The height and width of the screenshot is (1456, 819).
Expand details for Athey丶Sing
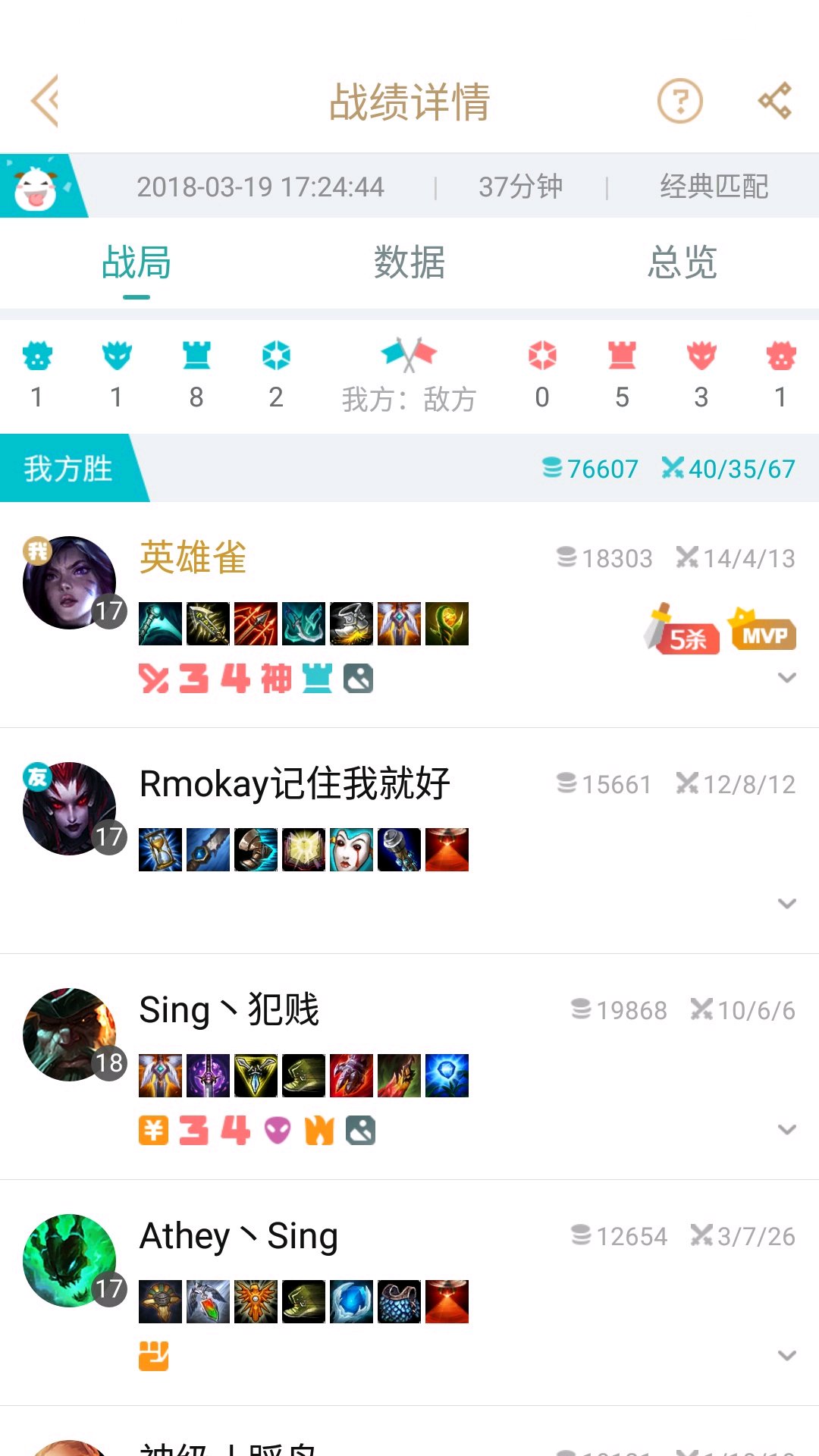[x=787, y=1355]
